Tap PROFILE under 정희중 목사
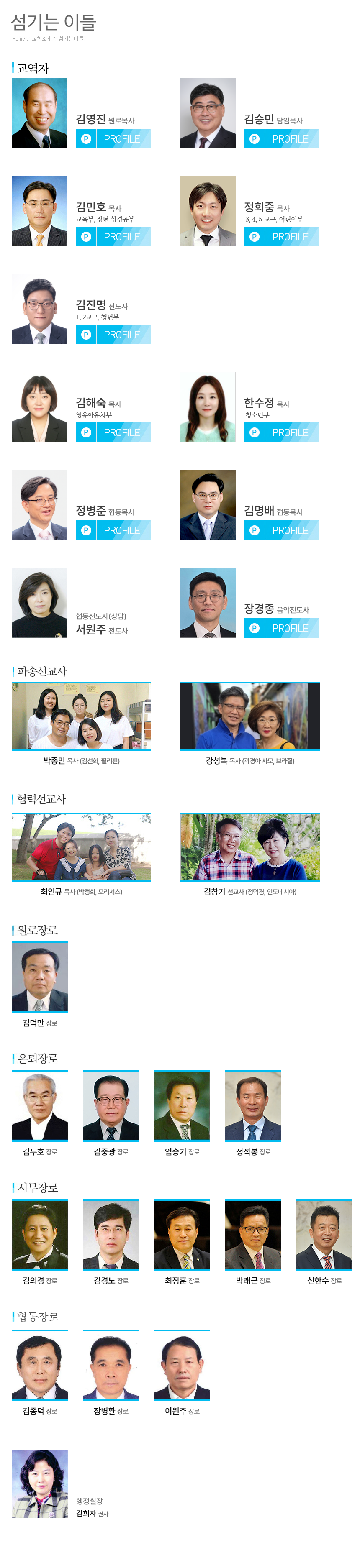The width and height of the screenshot is (360, 1568). [x=281, y=237]
